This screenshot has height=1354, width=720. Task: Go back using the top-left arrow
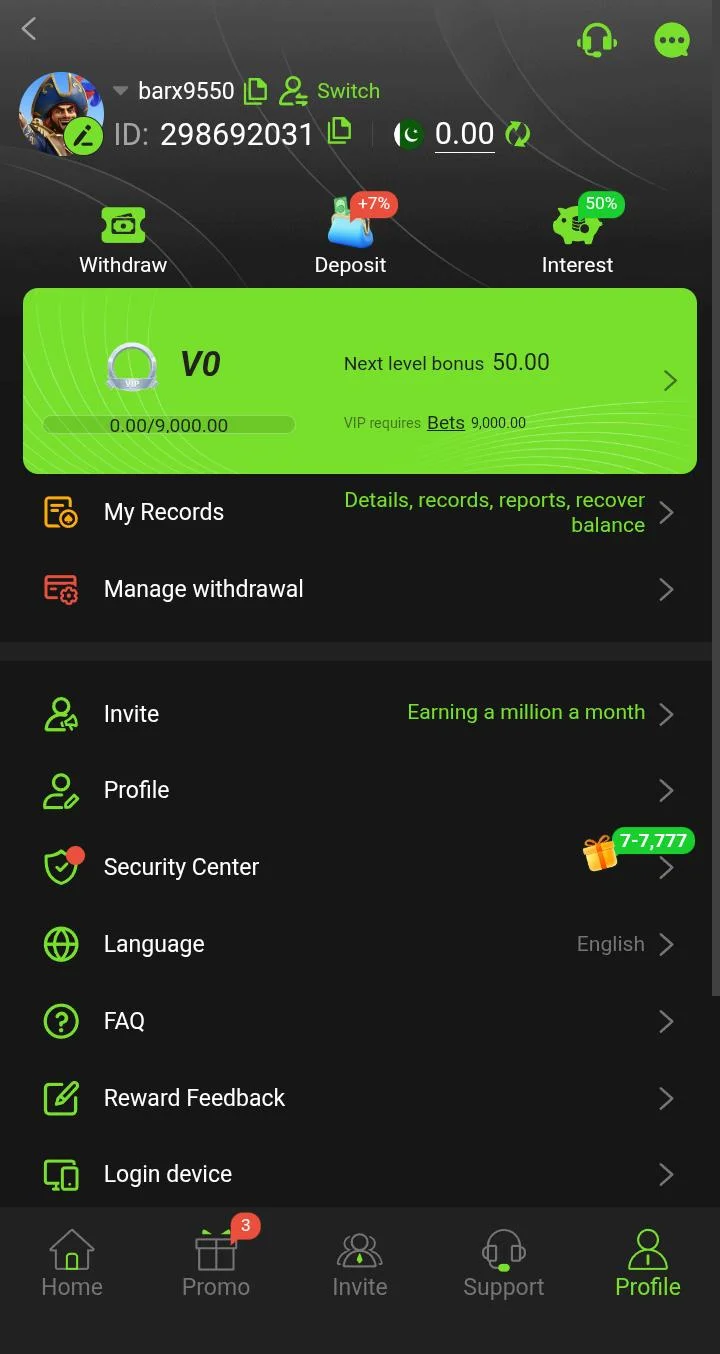click(x=29, y=29)
